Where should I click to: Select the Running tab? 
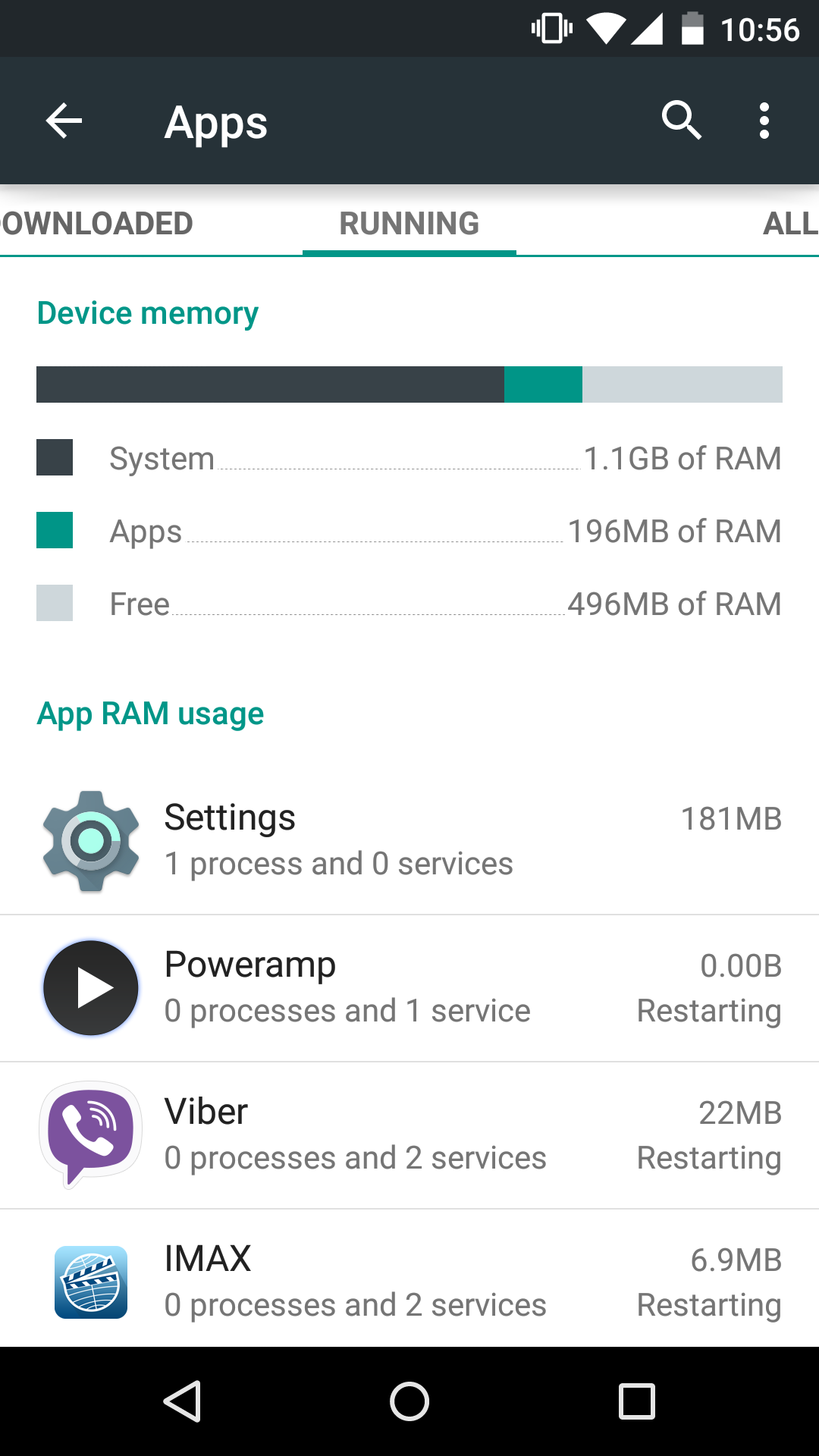pos(409,224)
